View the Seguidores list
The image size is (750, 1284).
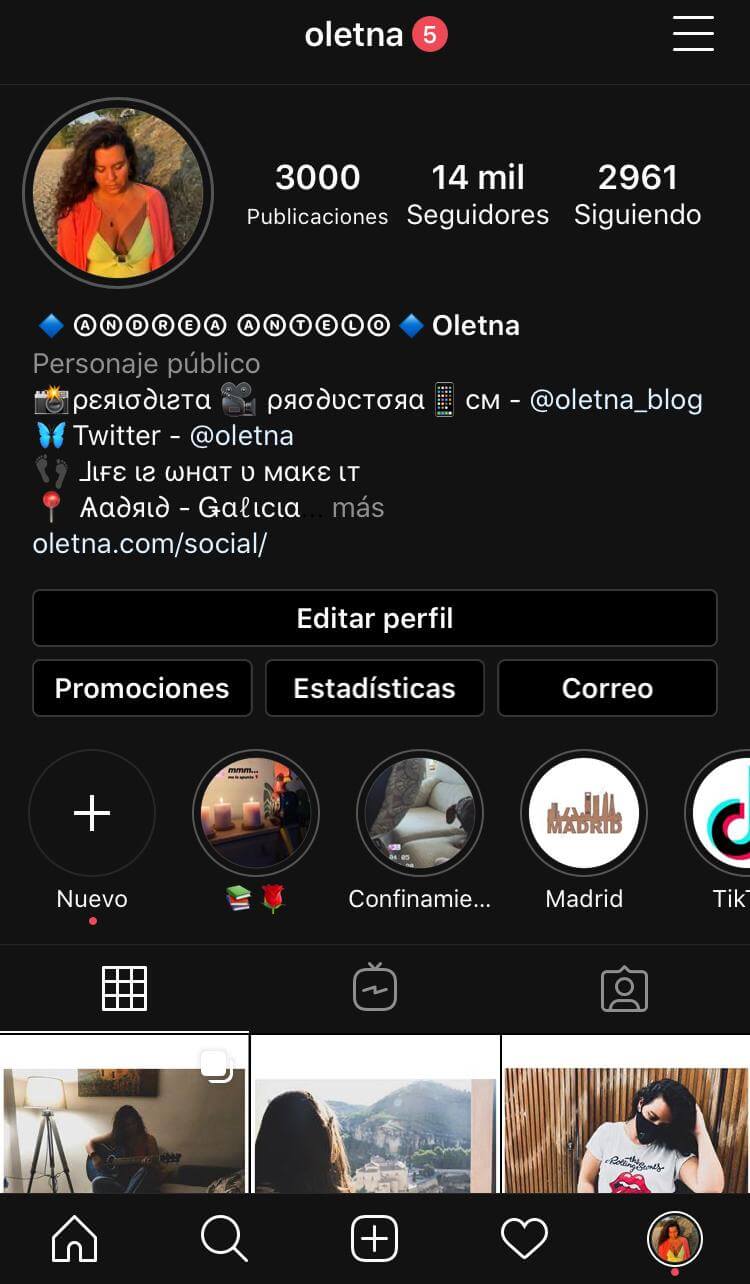pyautogui.click(x=478, y=194)
